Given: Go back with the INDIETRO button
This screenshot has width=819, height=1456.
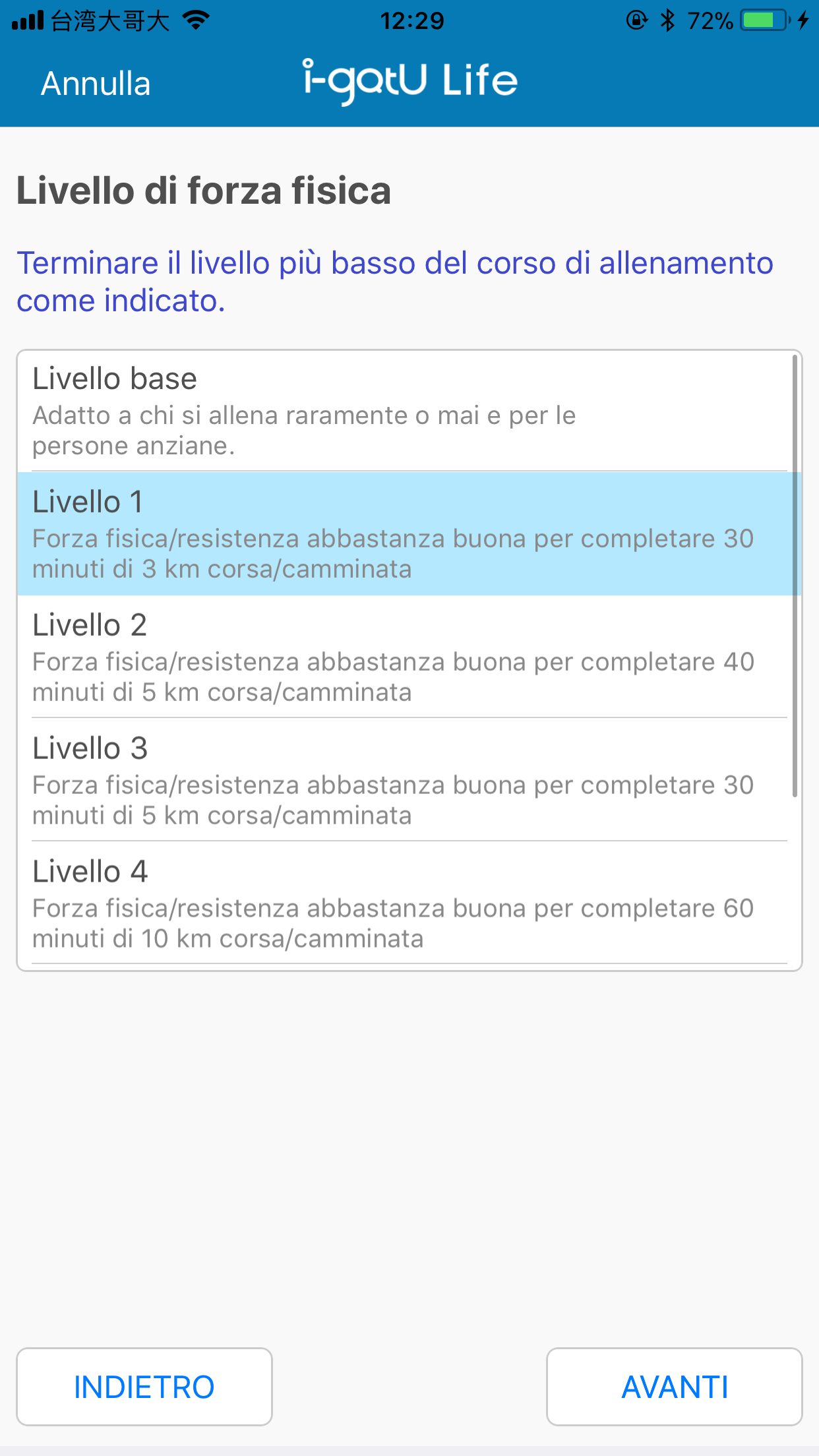Looking at the screenshot, I should point(144,1387).
